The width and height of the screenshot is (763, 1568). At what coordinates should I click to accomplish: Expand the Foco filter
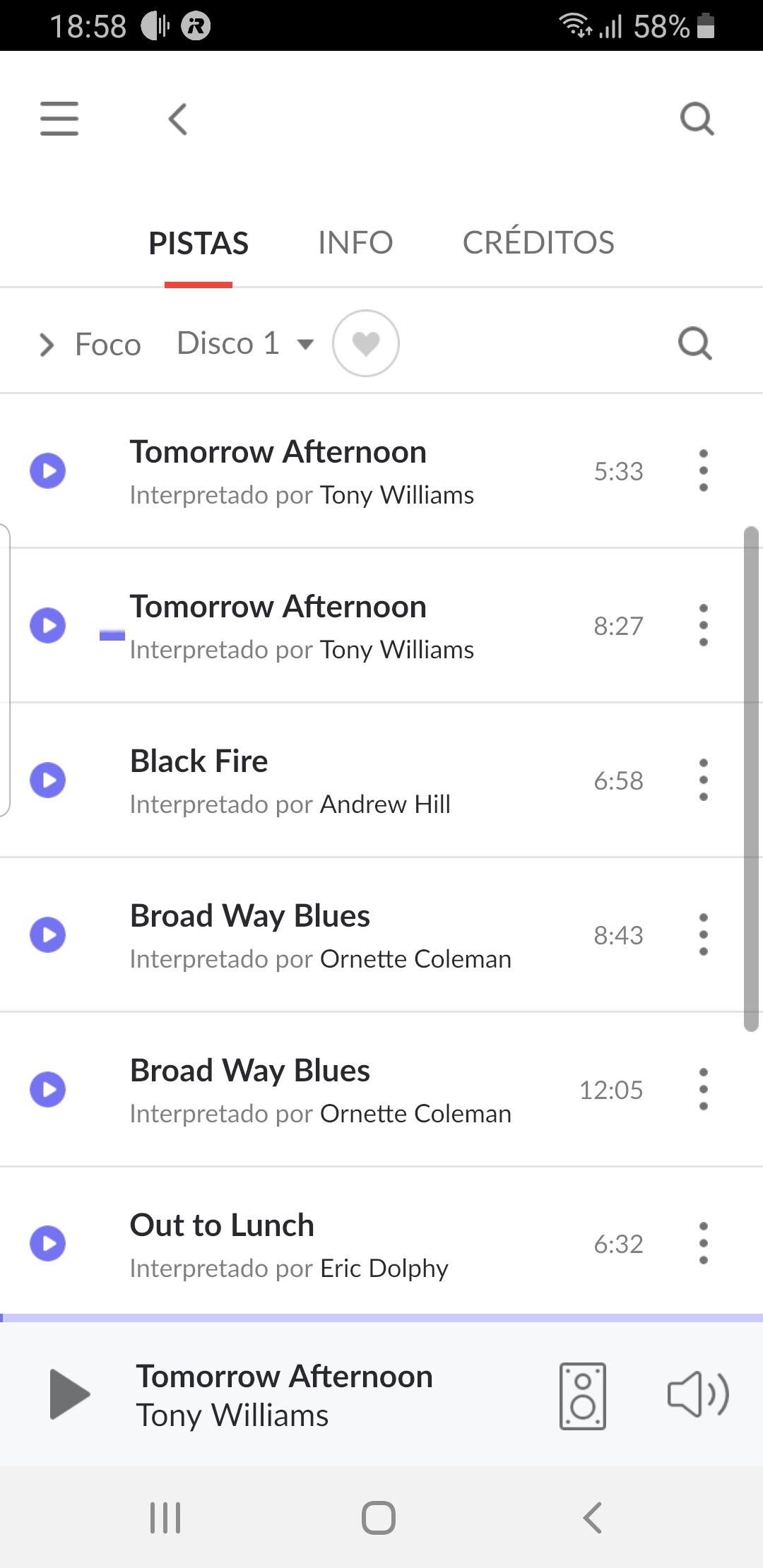pyautogui.click(x=90, y=345)
